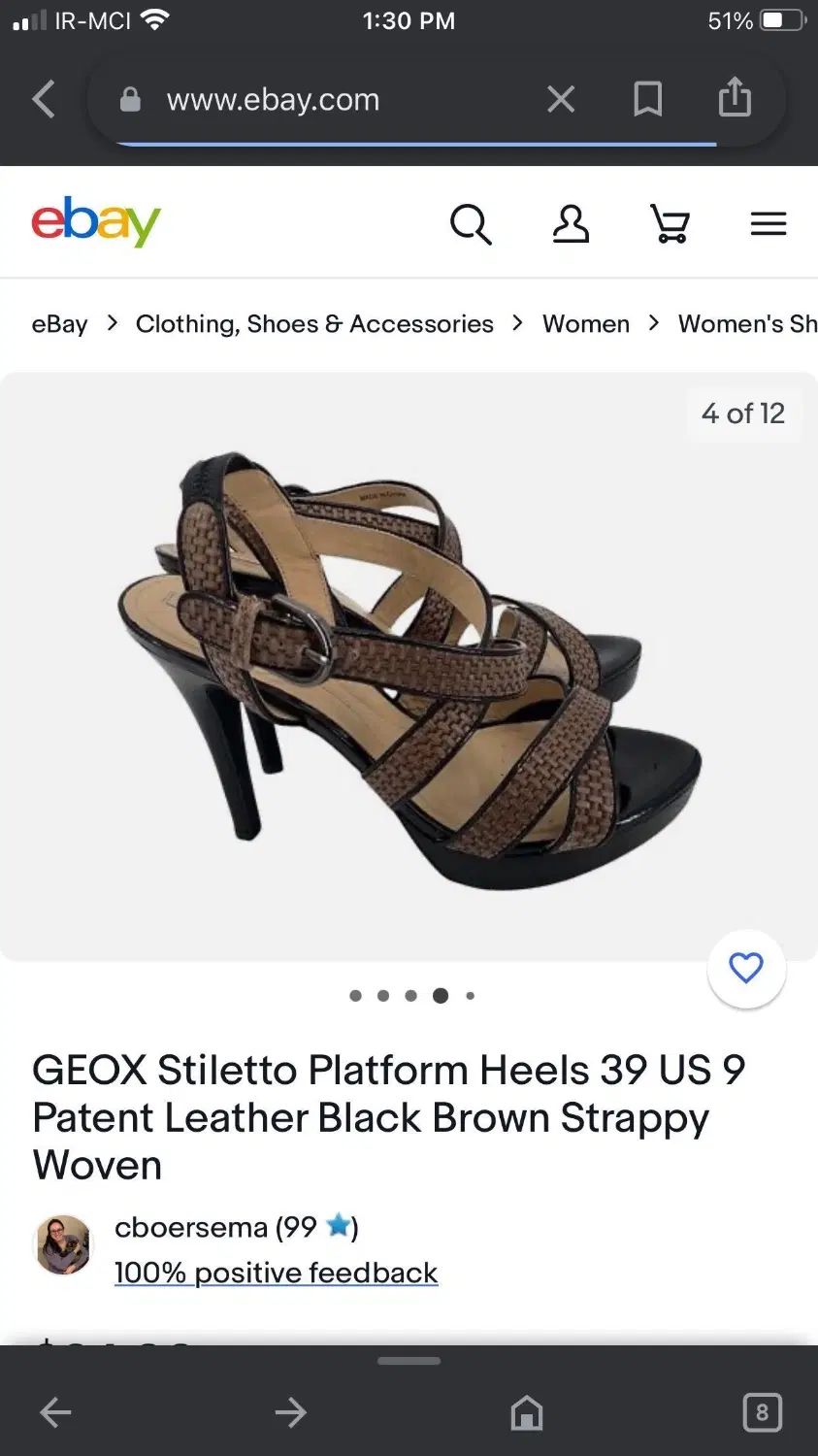Open Clothing, Shoes & Accessories category

(x=314, y=323)
